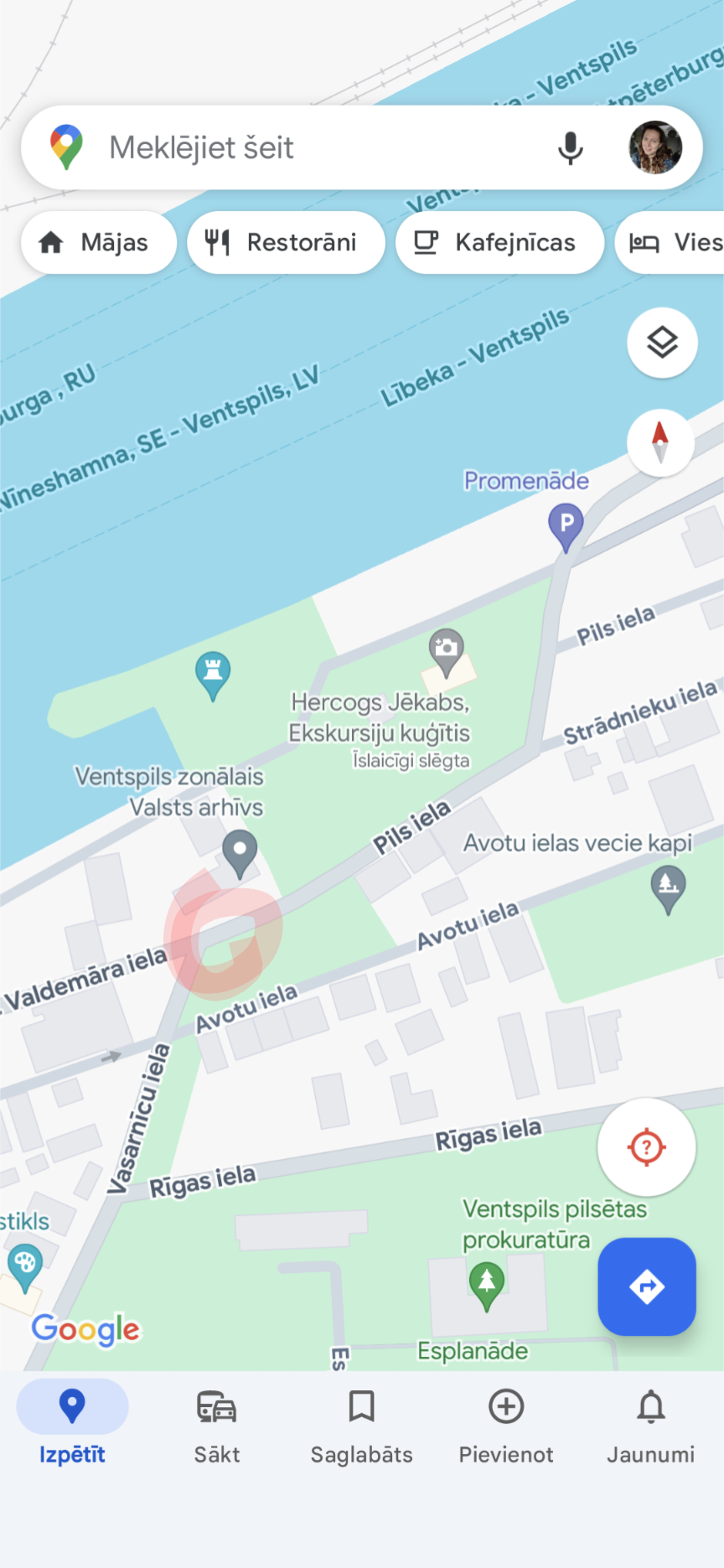Center map on my location
Screen dimensions: 724x1568
pyautogui.click(x=646, y=1146)
